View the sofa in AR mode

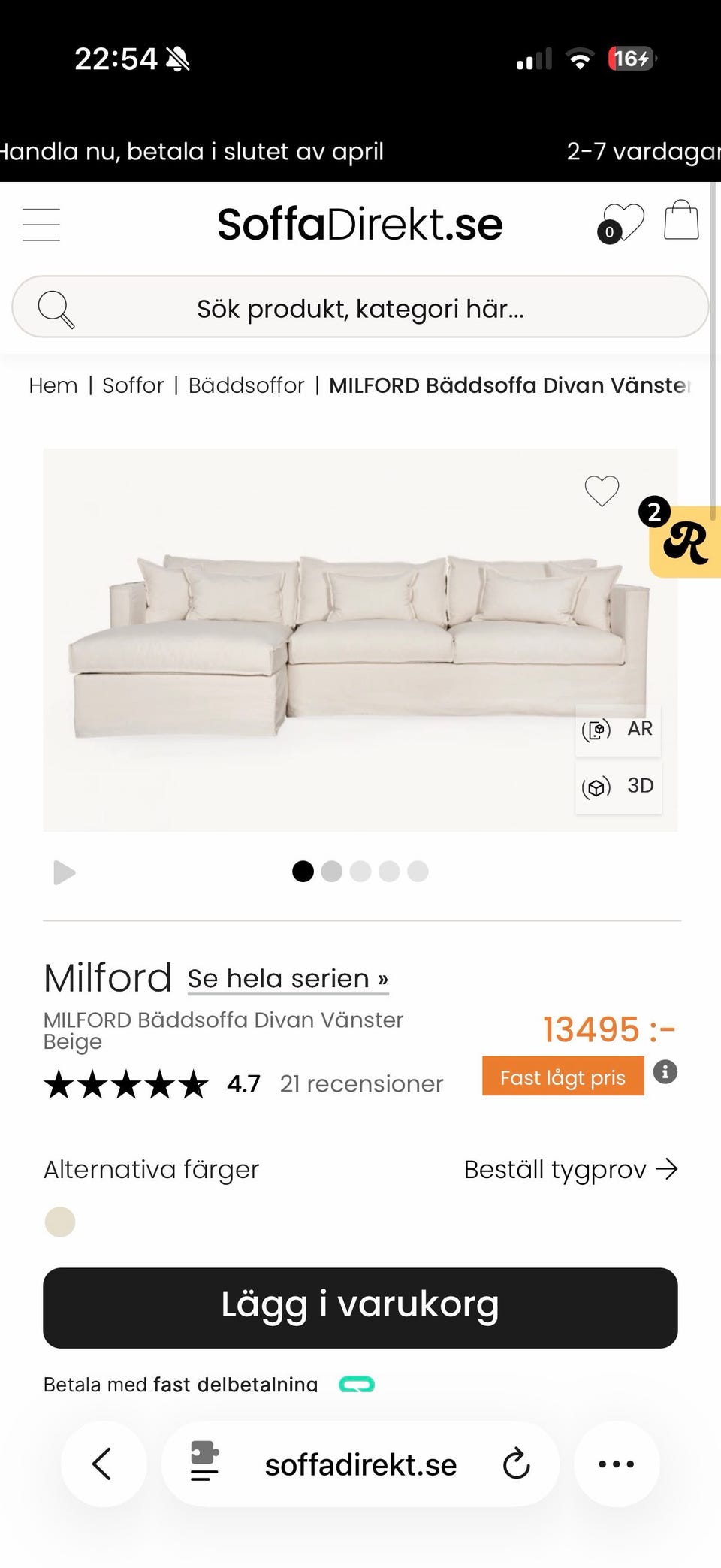617,728
